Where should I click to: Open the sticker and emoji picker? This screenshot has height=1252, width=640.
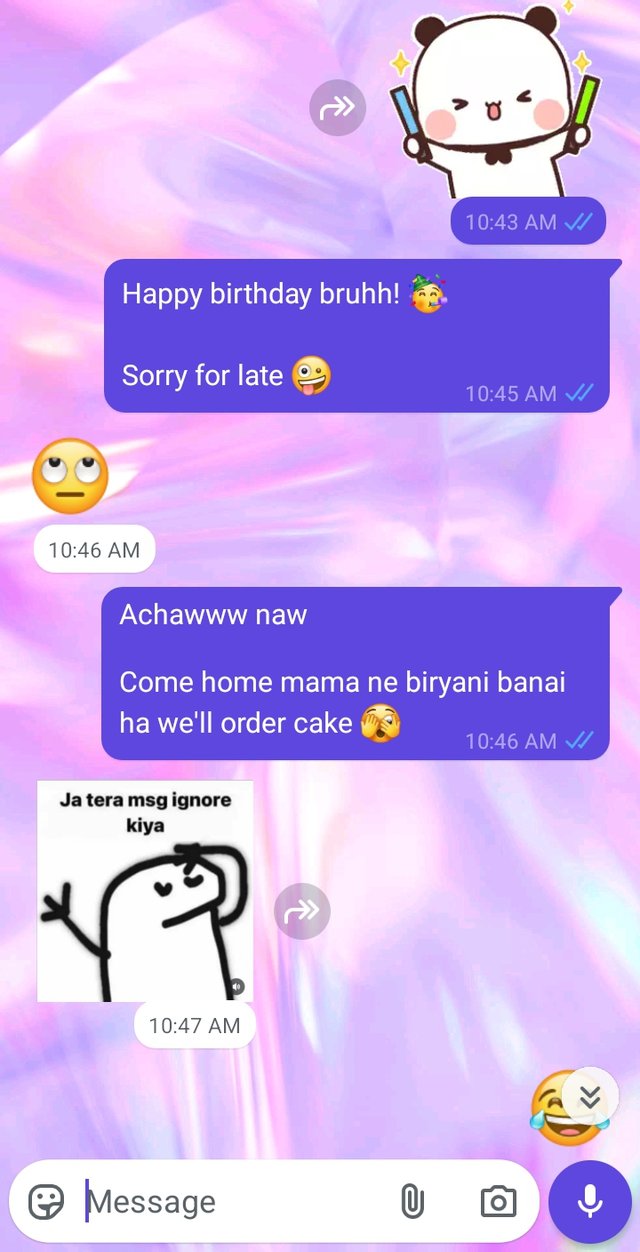(x=46, y=1201)
